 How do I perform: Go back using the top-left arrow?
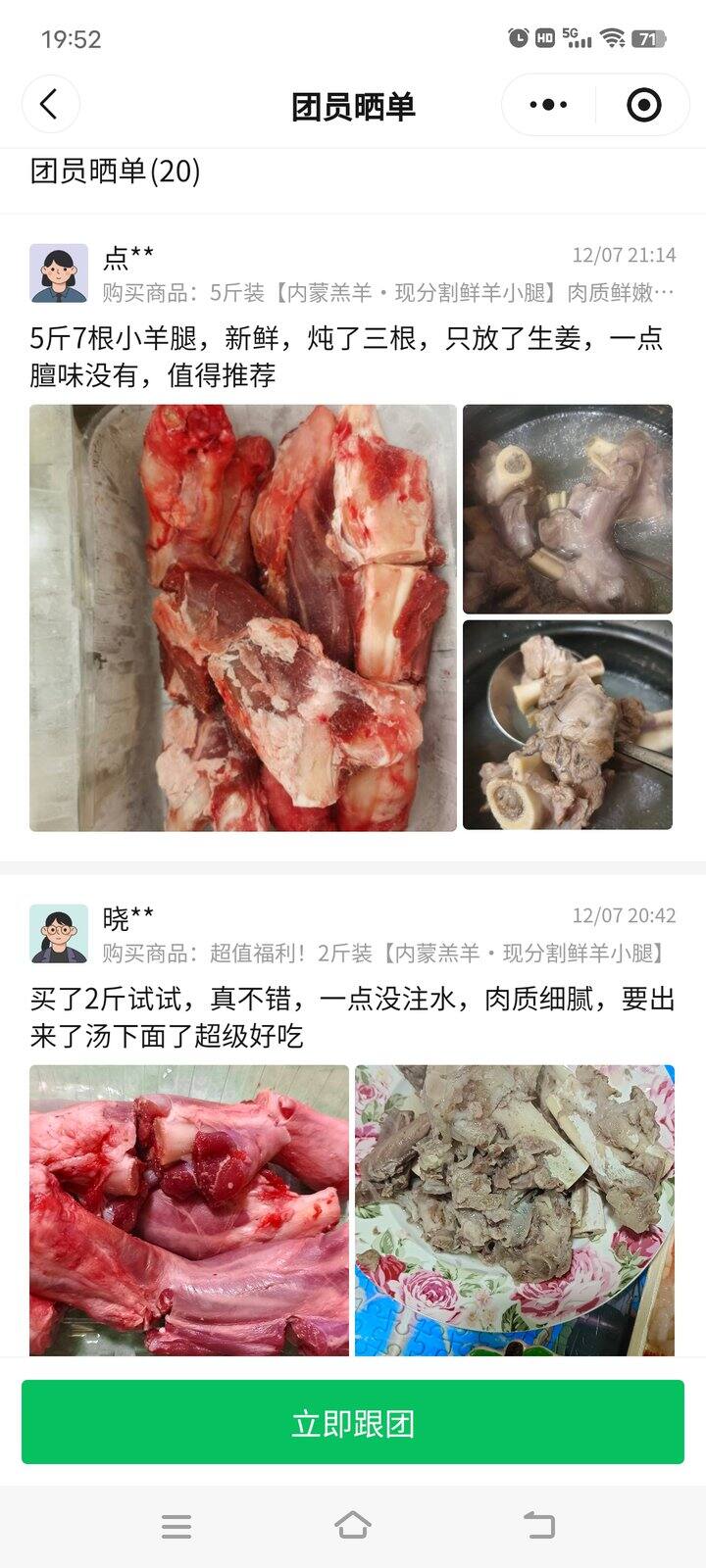pyautogui.click(x=50, y=105)
